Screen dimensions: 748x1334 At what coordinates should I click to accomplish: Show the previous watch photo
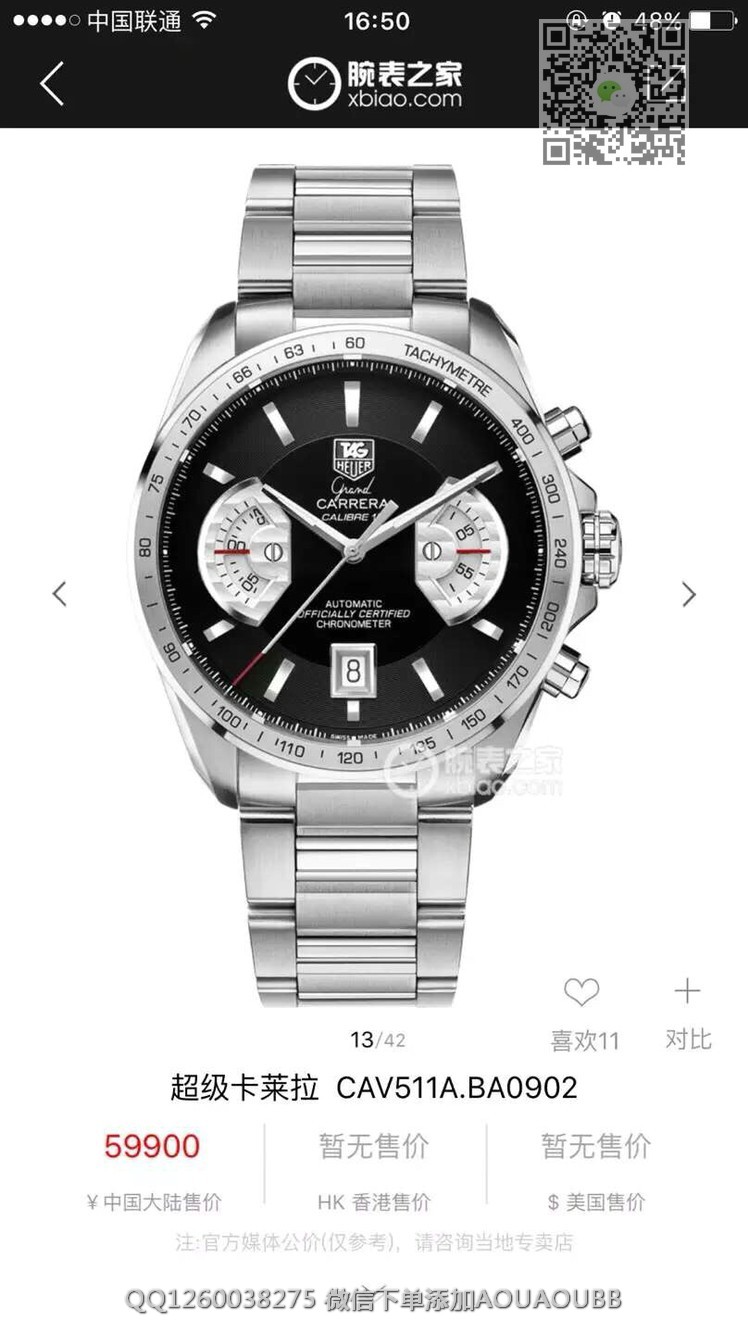60,593
